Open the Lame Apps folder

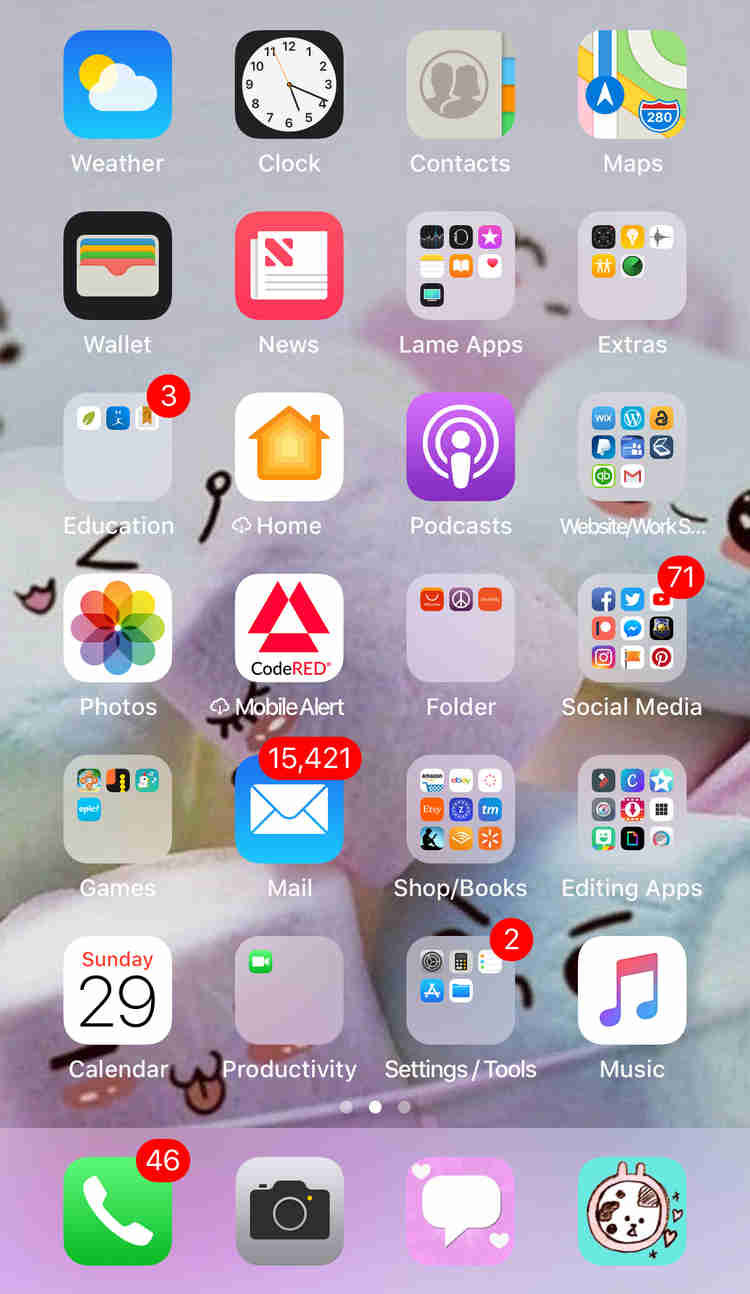tap(460, 265)
